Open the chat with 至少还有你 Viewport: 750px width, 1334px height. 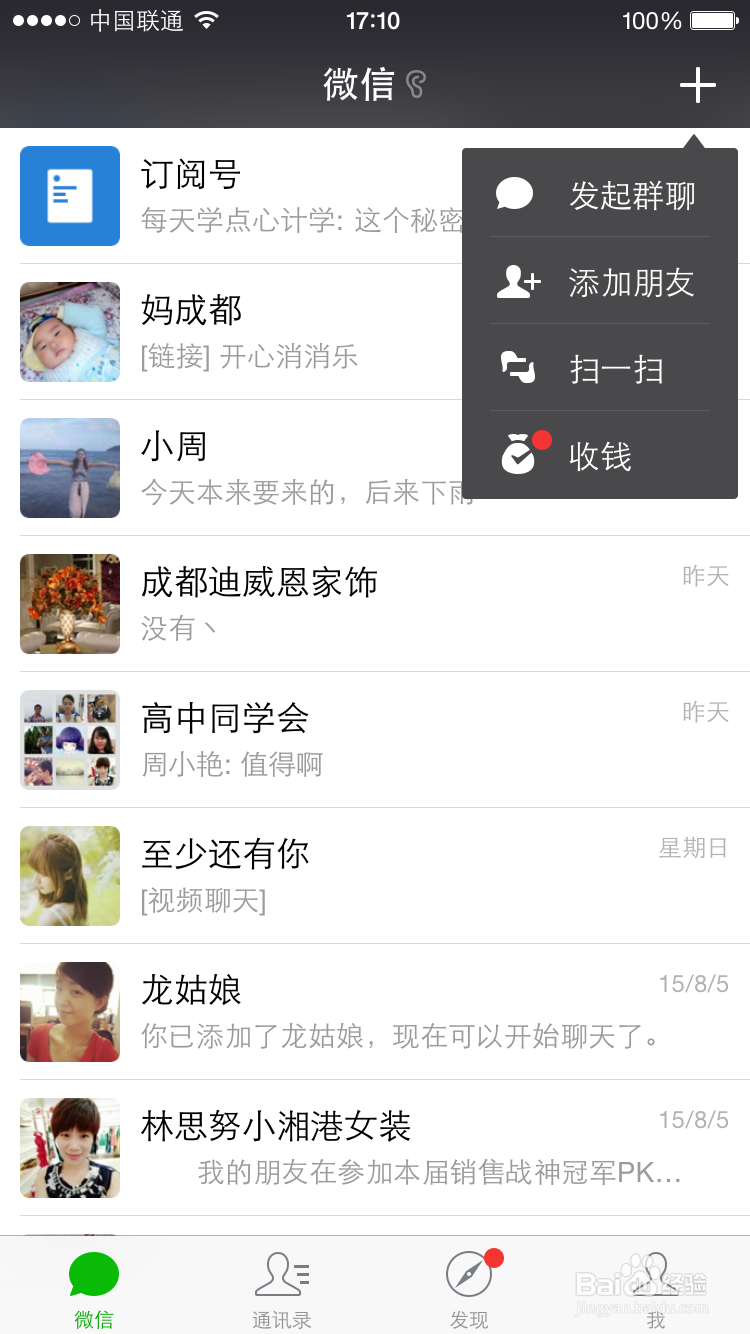tap(375, 876)
